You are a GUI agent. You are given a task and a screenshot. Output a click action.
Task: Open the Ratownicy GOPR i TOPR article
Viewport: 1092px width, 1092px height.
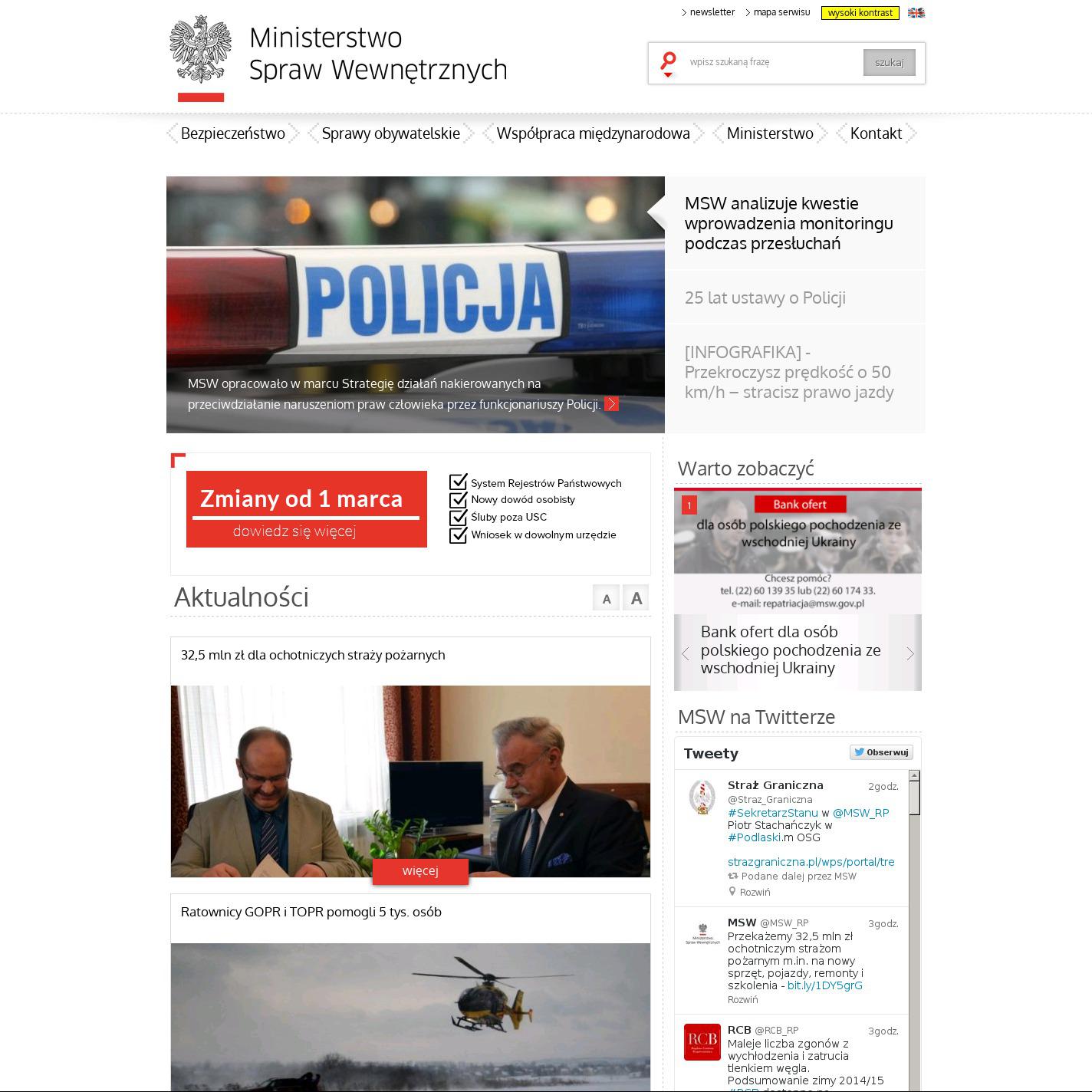pos(311,912)
